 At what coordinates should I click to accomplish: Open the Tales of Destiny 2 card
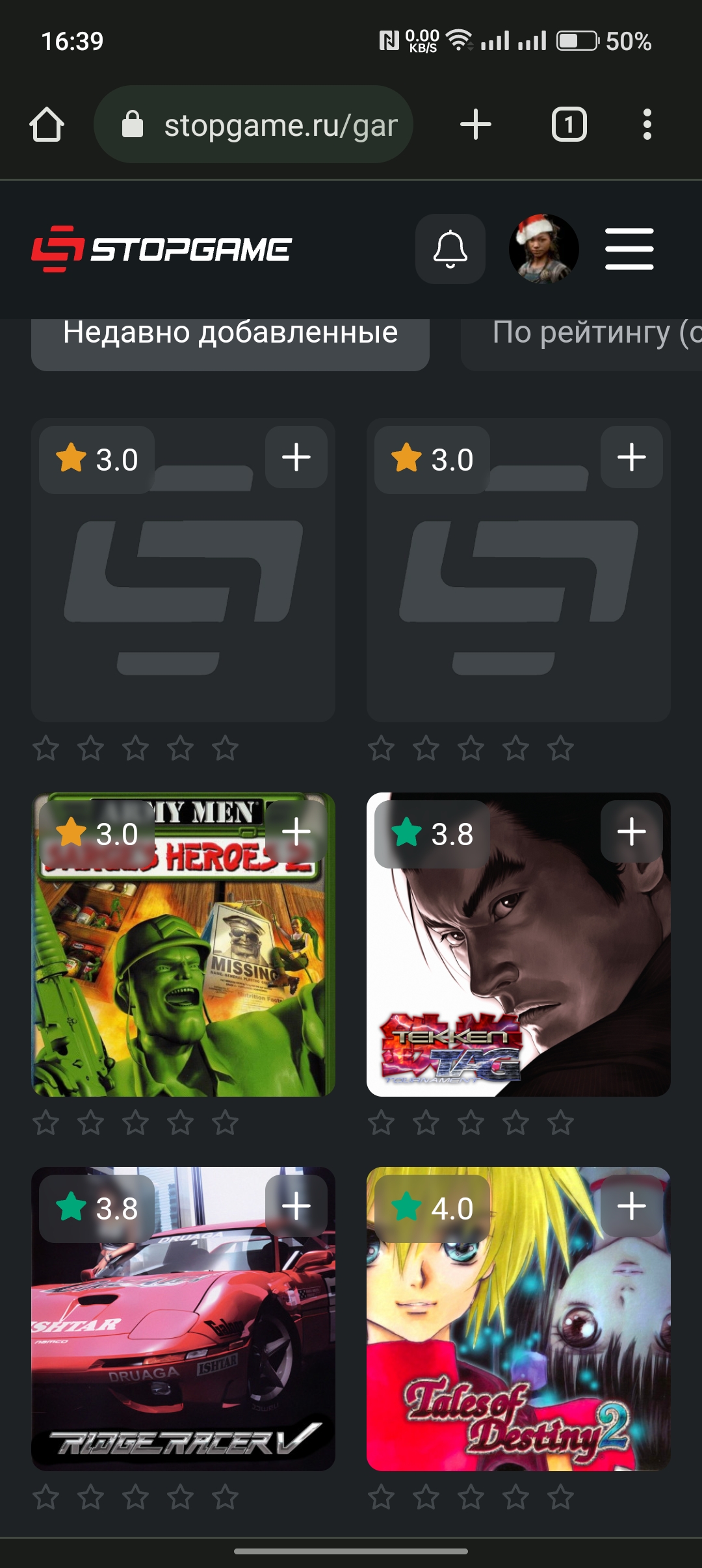point(519,1319)
